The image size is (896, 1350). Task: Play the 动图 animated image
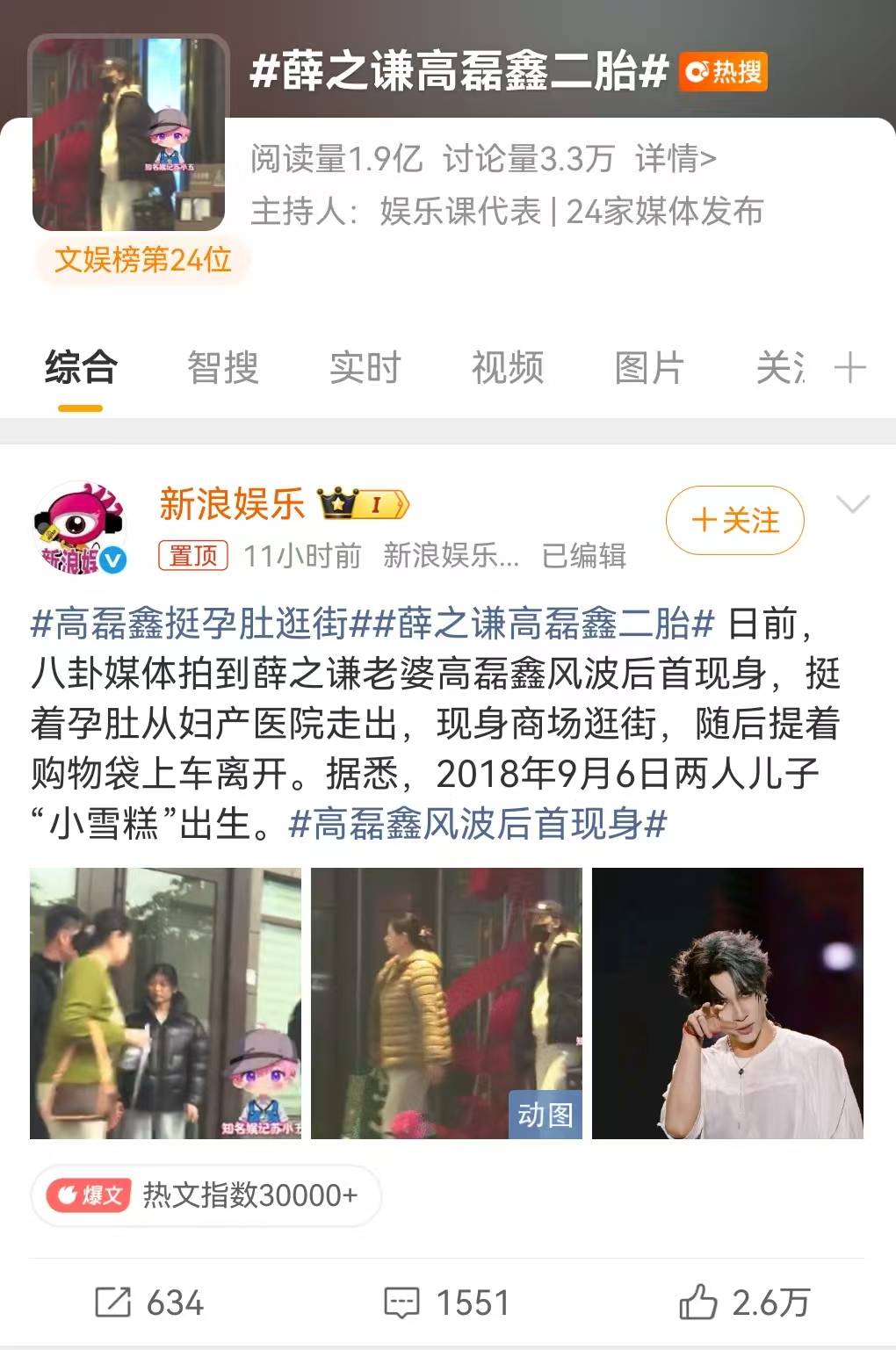(446, 1003)
